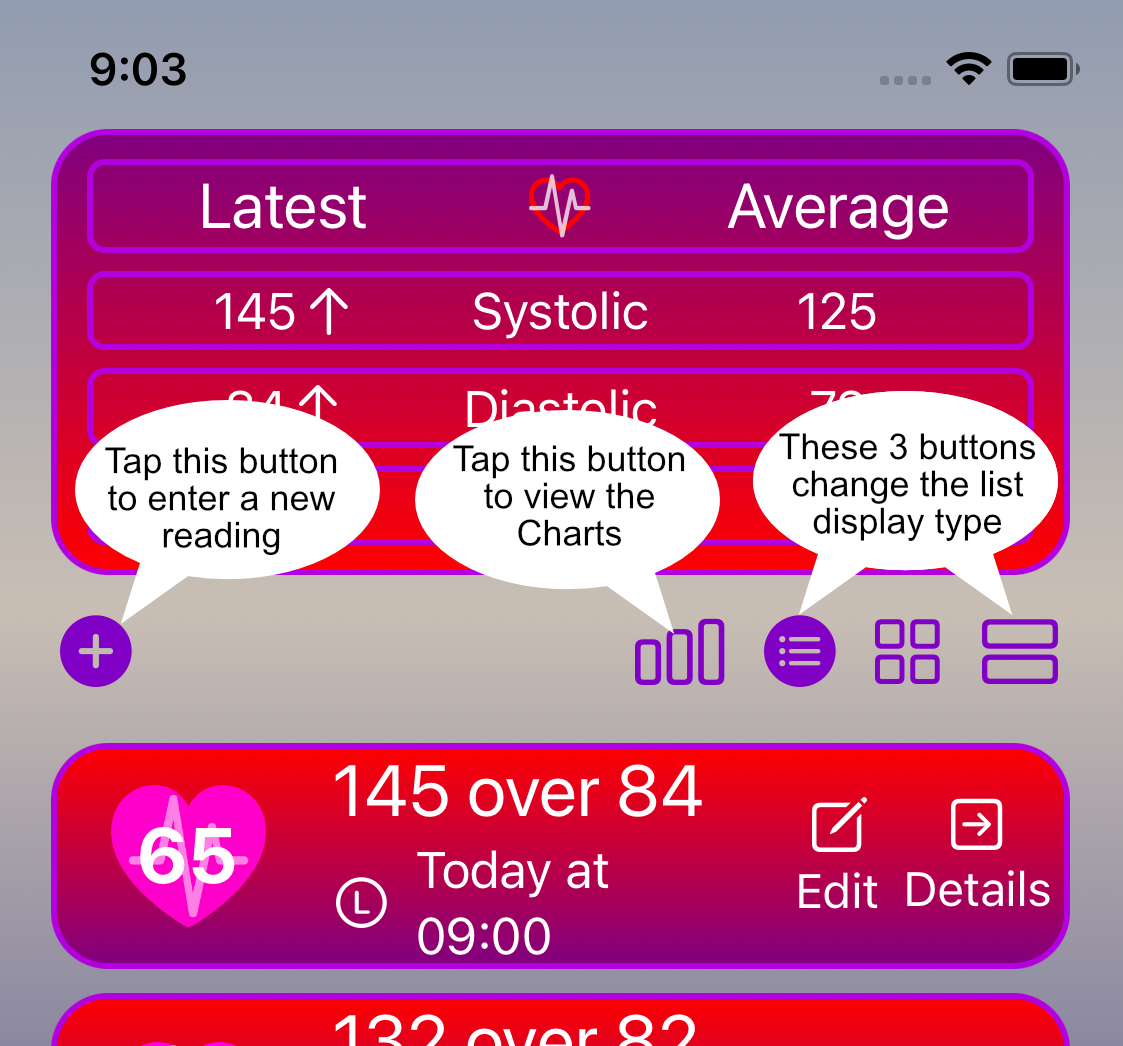Switch to stacked card display type
This screenshot has height=1046, width=1123.
(1020, 652)
